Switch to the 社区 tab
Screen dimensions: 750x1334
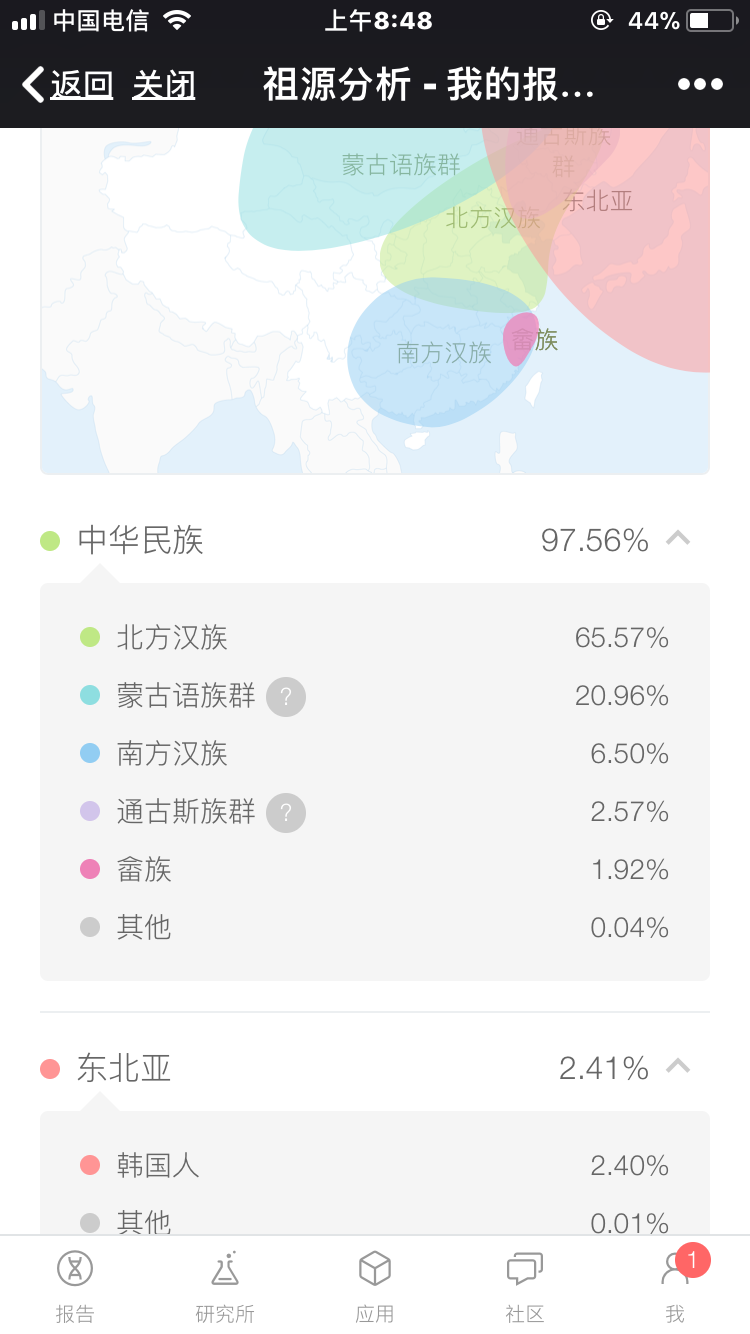click(525, 1286)
